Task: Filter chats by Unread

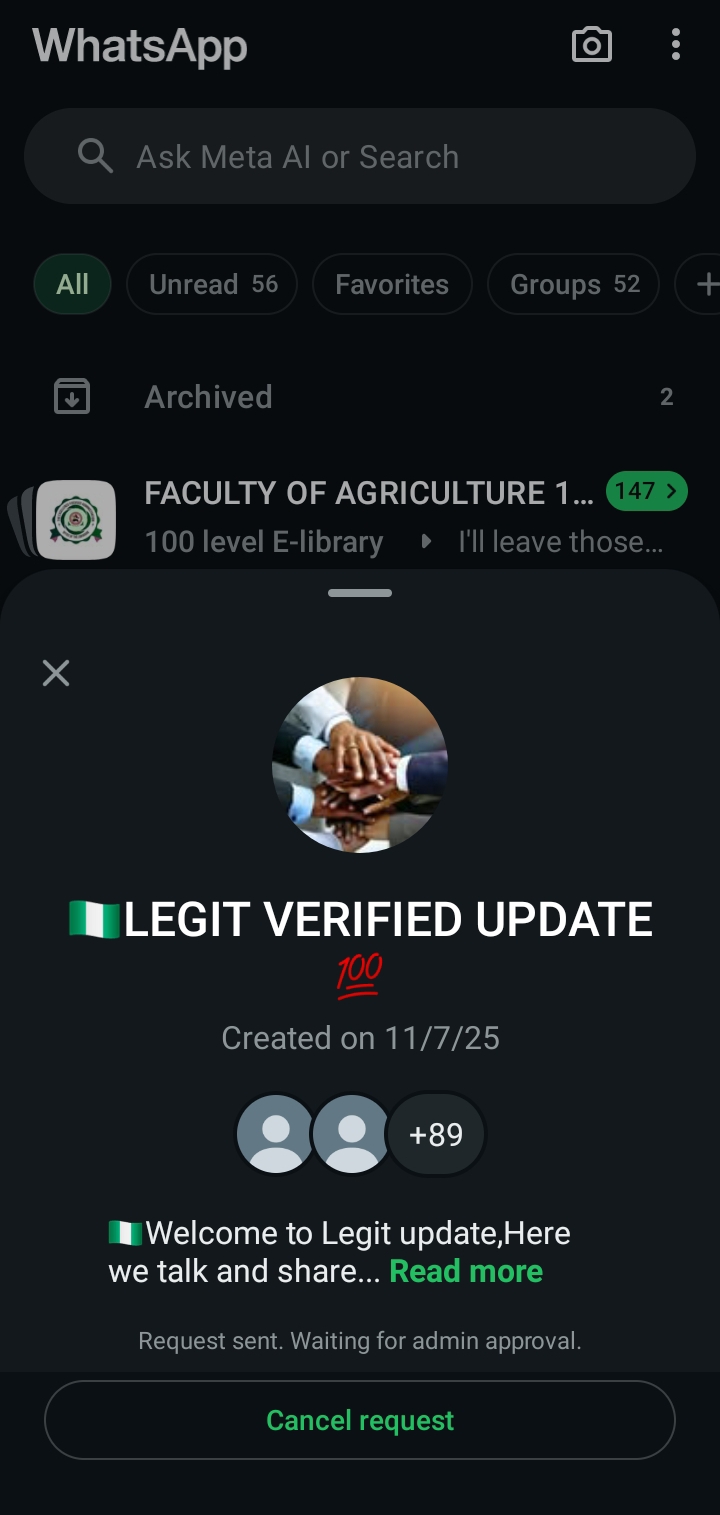Action: coord(212,285)
